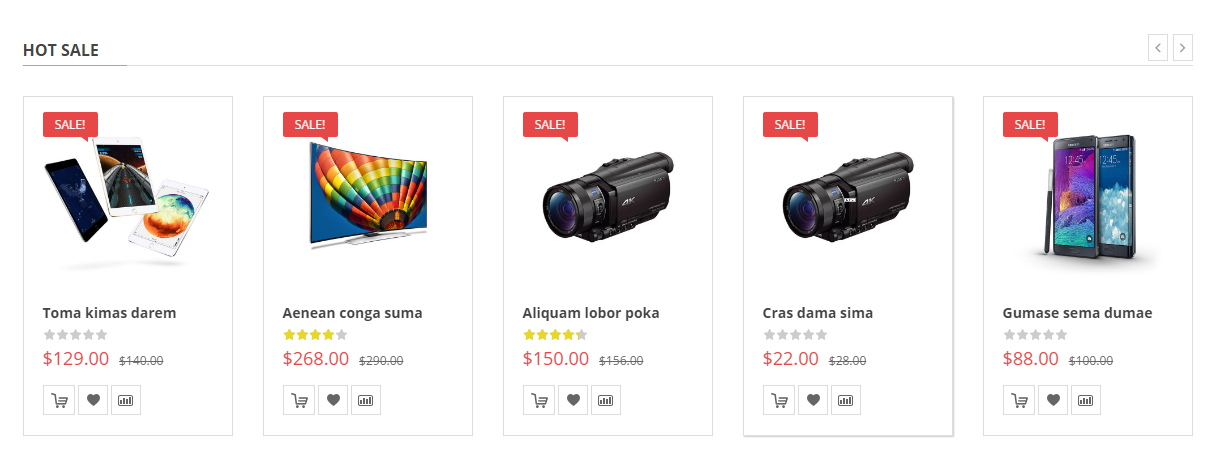
Task: Compare Toma kimas darem product
Action: 126,400
